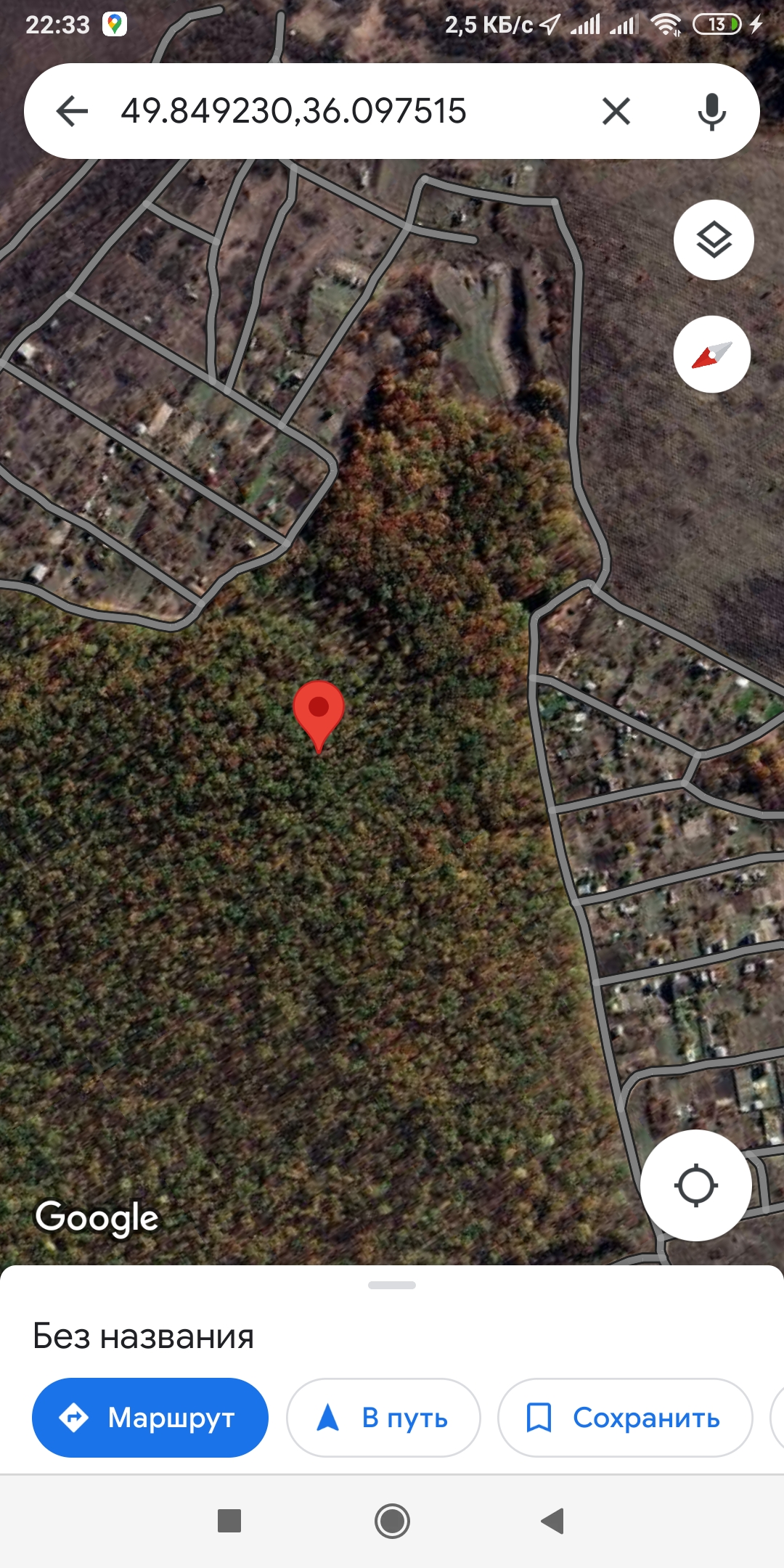Save this place with Сохранить
Screen dimensions: 784x1568
point(624,1417)
